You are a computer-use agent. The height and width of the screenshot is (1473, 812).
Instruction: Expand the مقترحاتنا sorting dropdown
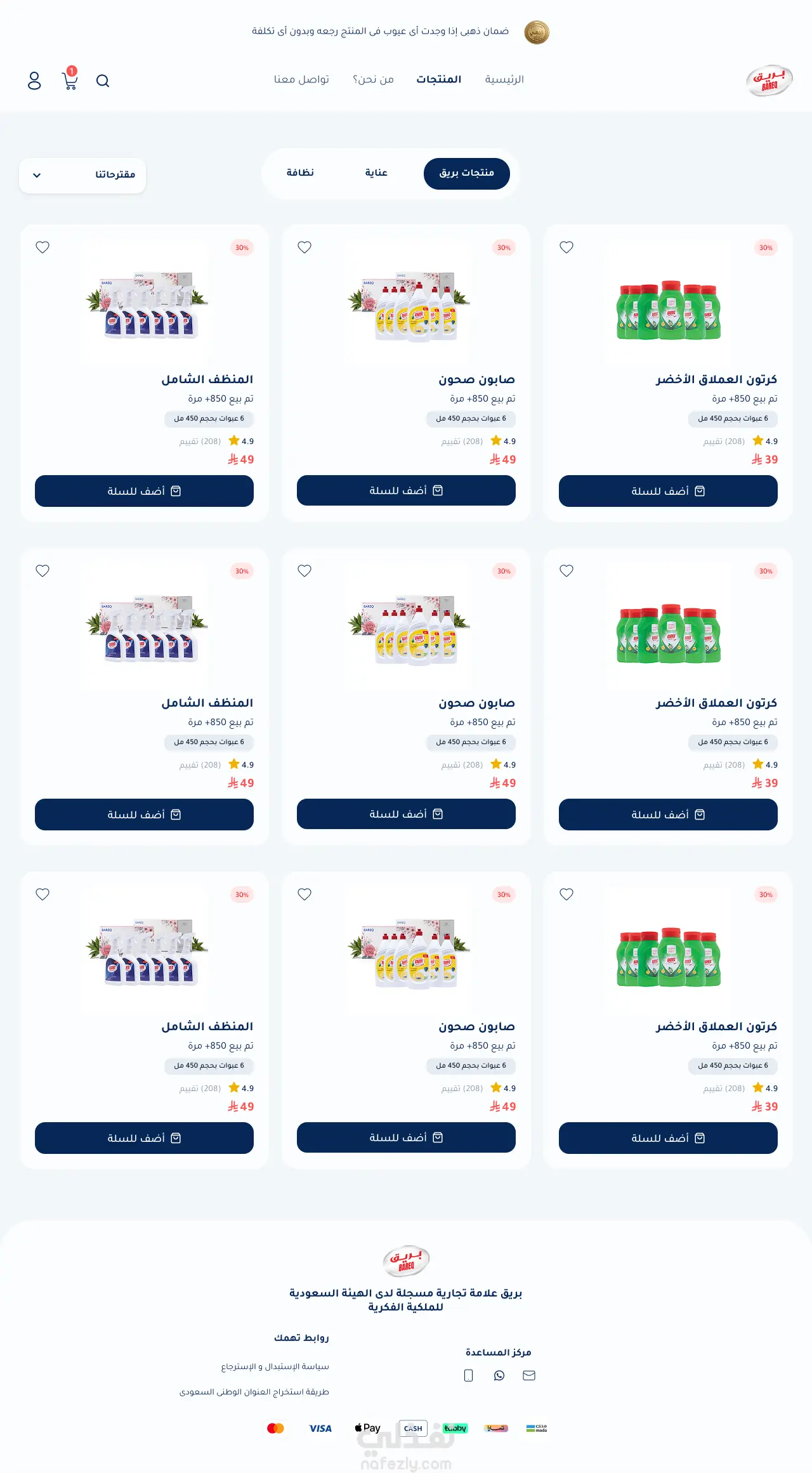tap(82, 175)
